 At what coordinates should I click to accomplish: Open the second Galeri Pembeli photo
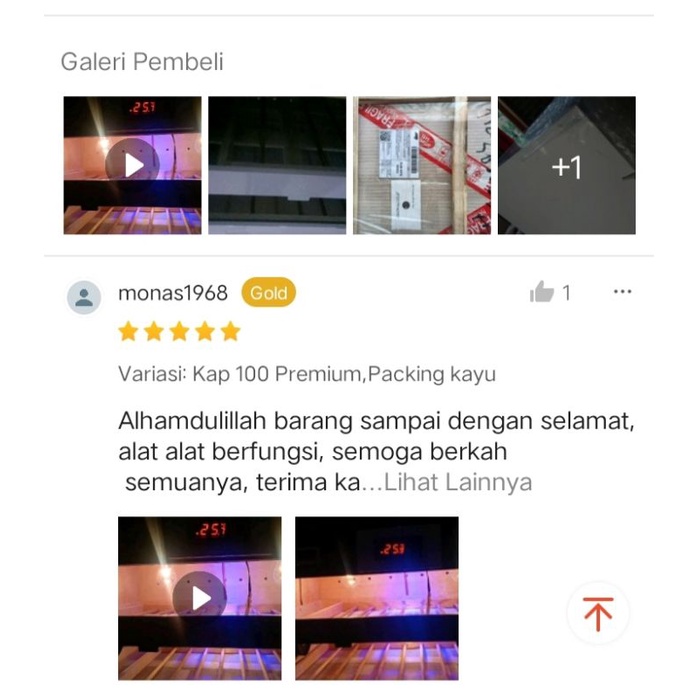click(277, 165)
